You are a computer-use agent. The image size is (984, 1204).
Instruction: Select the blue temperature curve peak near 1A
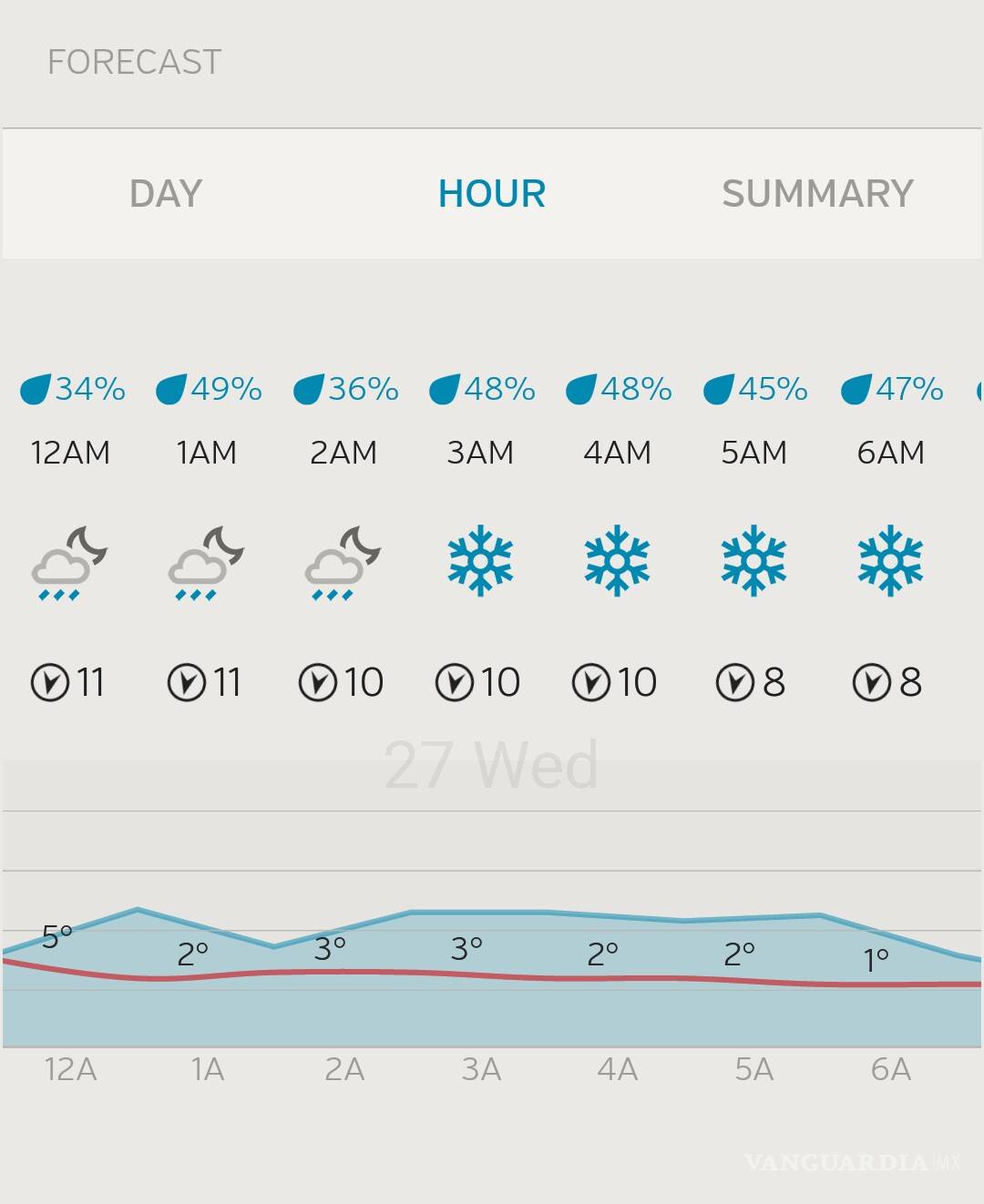pos(138,909)
